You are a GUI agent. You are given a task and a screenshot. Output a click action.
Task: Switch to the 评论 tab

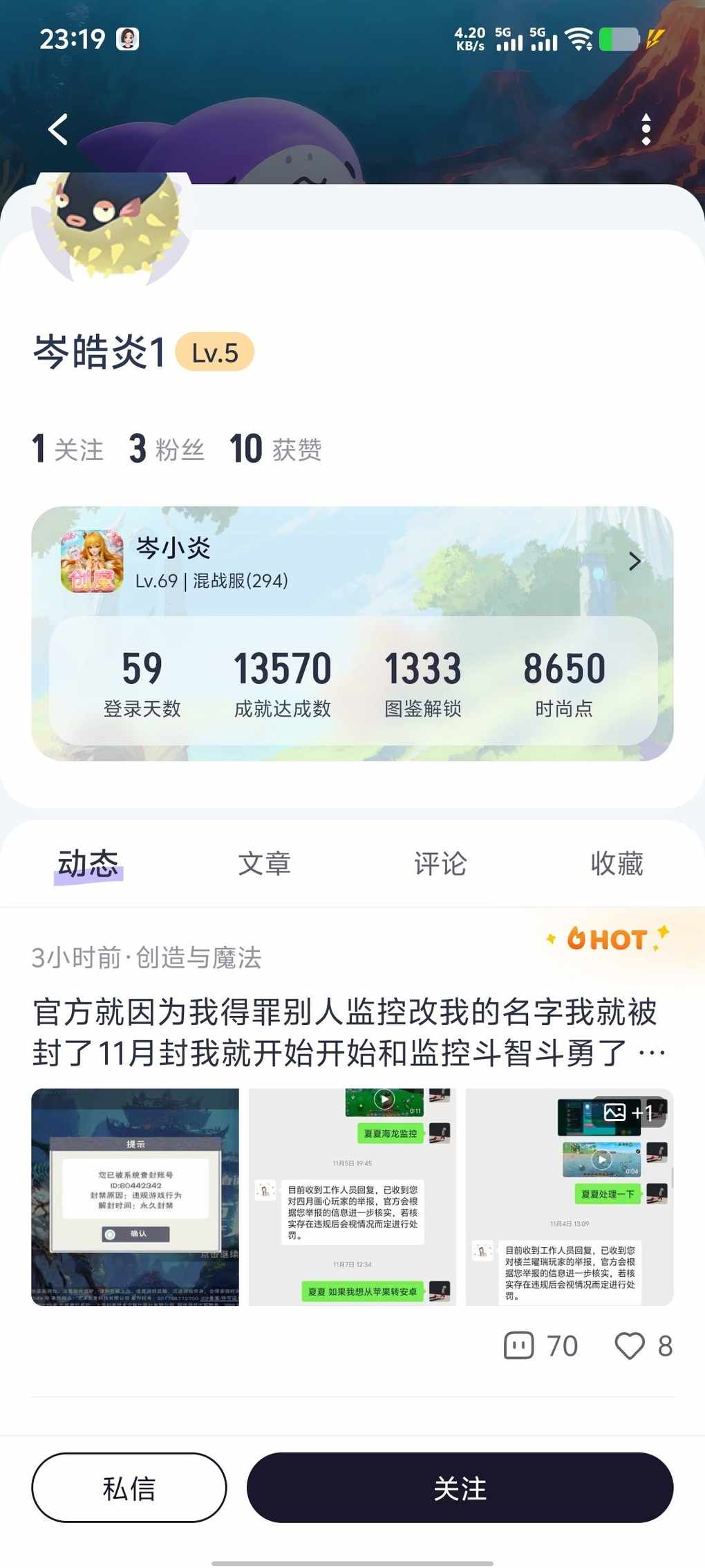tap(440, 863)
